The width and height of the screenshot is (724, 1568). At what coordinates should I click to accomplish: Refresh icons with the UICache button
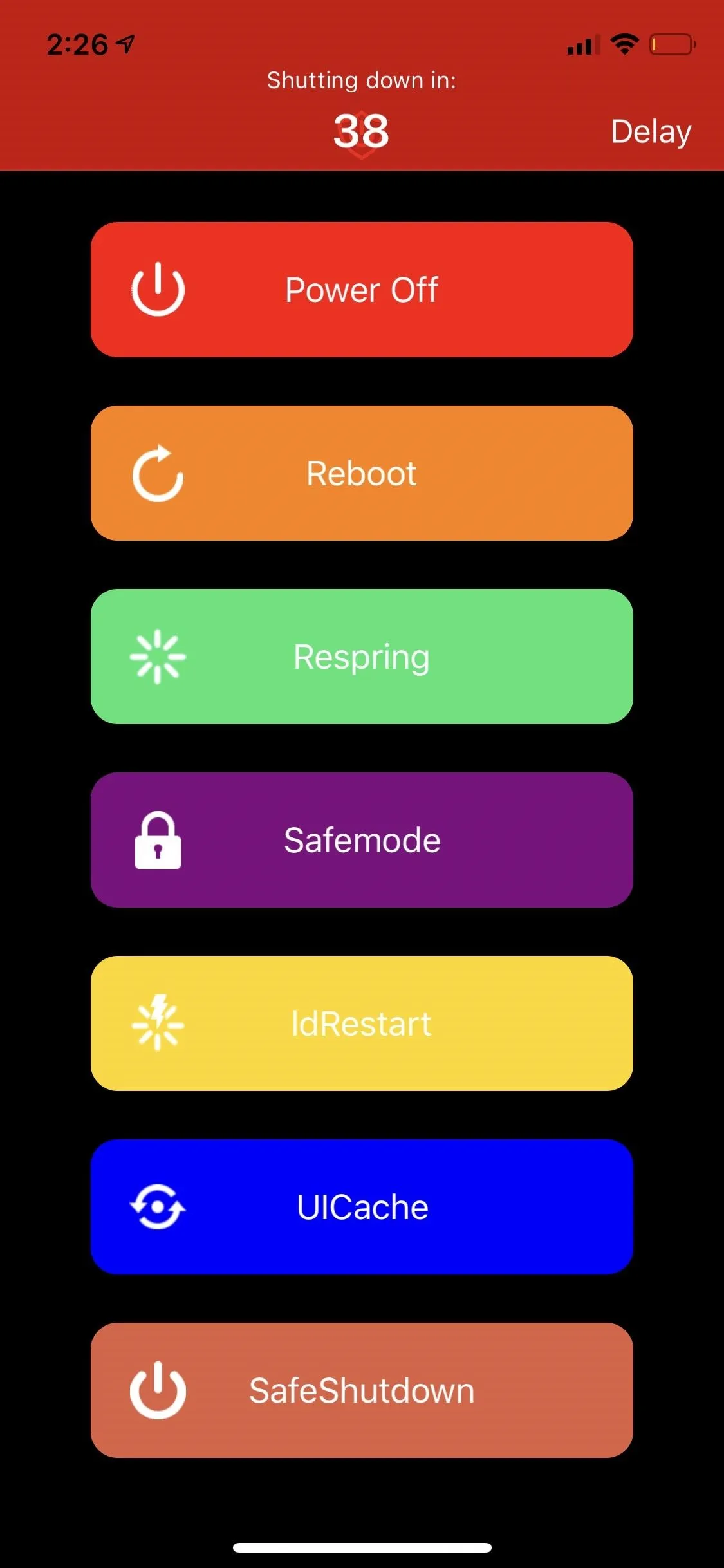pos(362,1207)
